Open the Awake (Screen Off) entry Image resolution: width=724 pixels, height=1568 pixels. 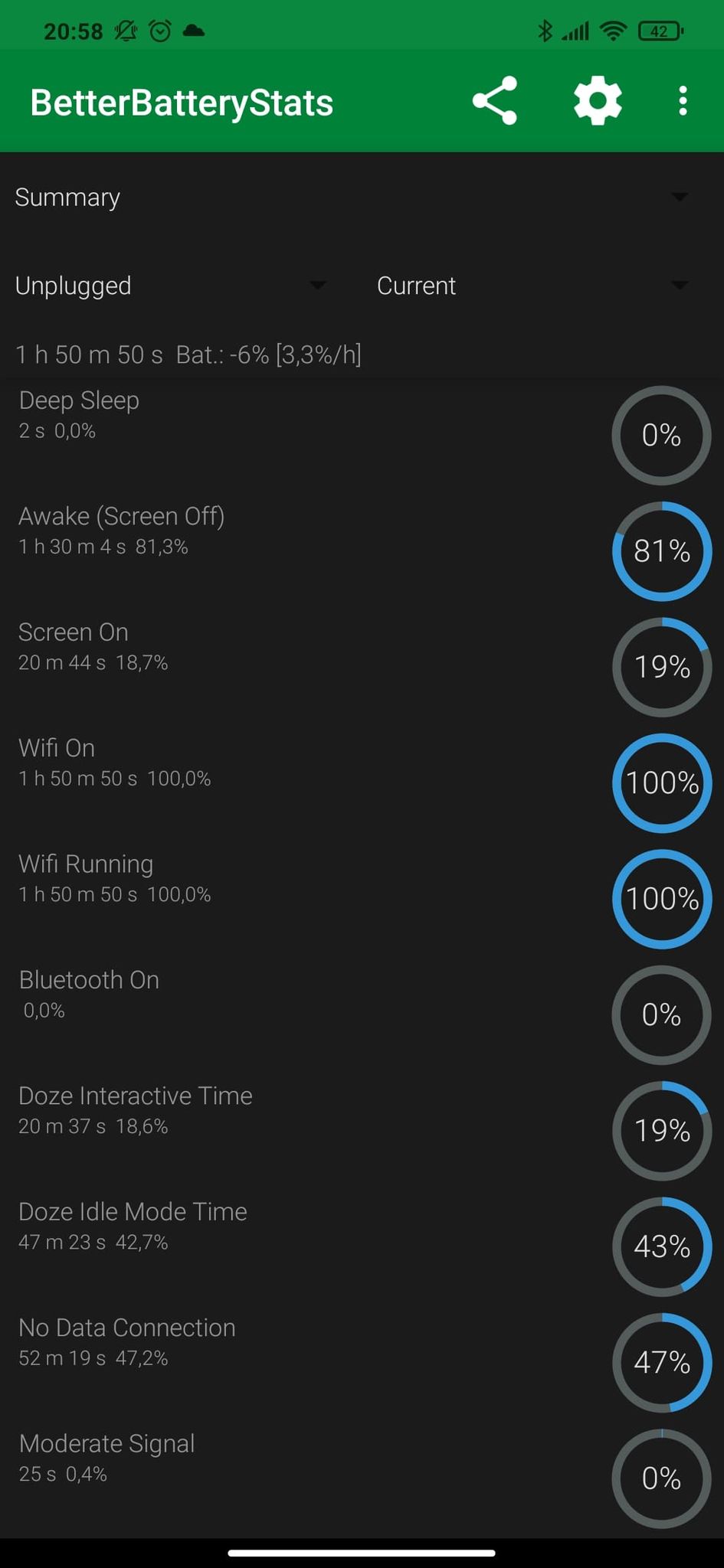pos(362,551)
